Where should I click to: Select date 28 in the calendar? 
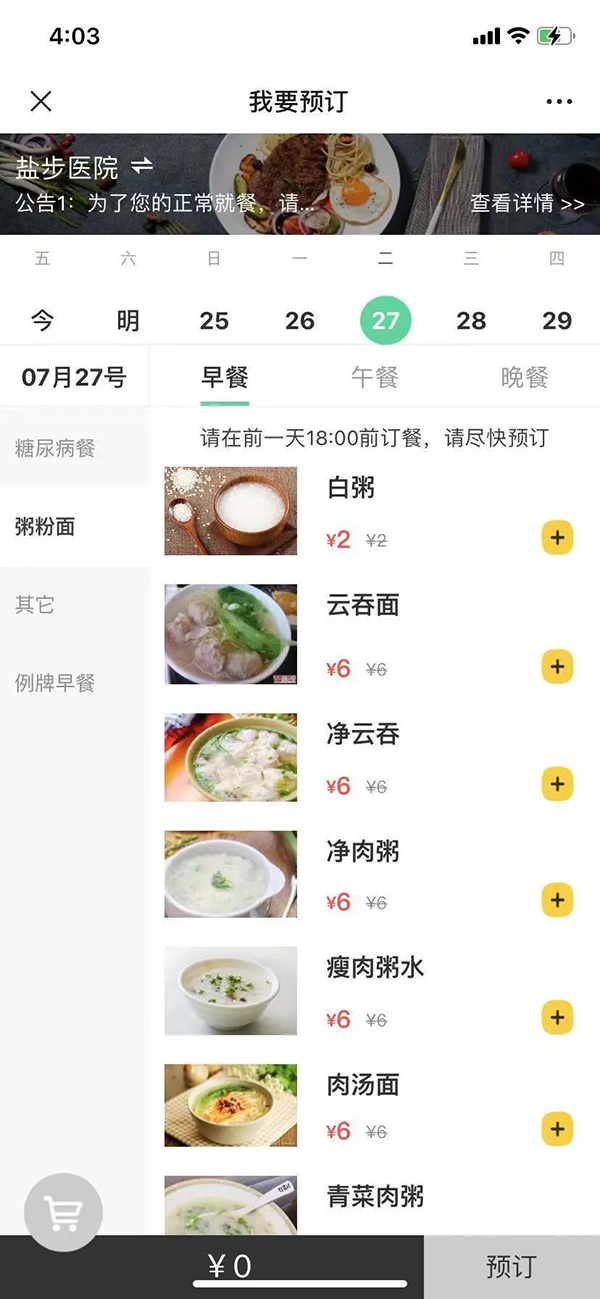tap(471, 321)
